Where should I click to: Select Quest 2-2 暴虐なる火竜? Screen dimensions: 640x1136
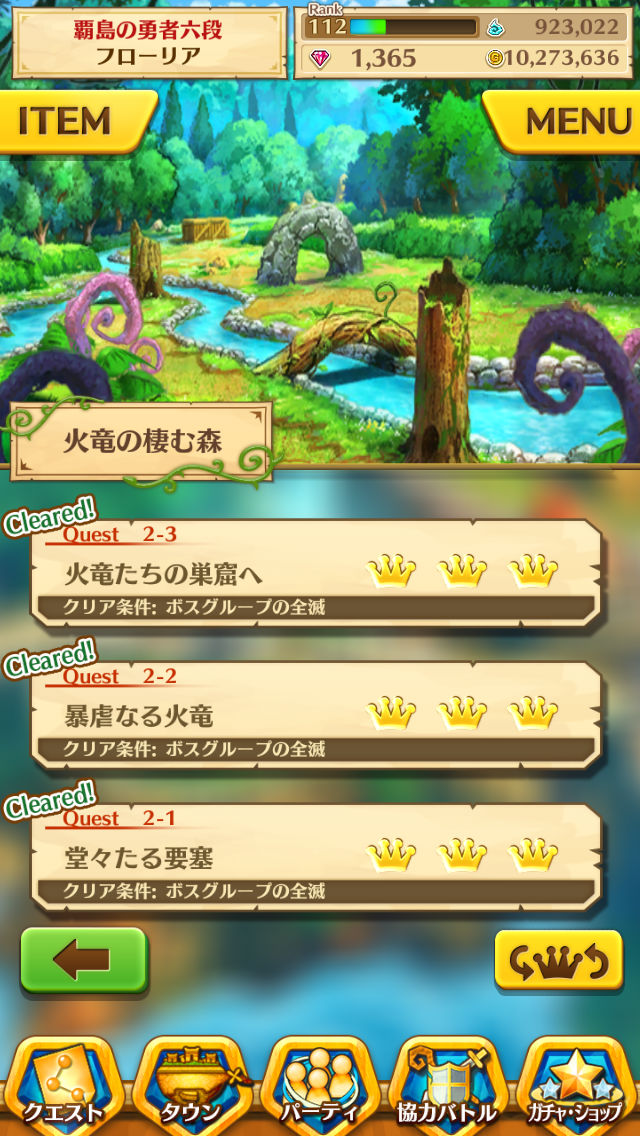click(x=315, y=715)
